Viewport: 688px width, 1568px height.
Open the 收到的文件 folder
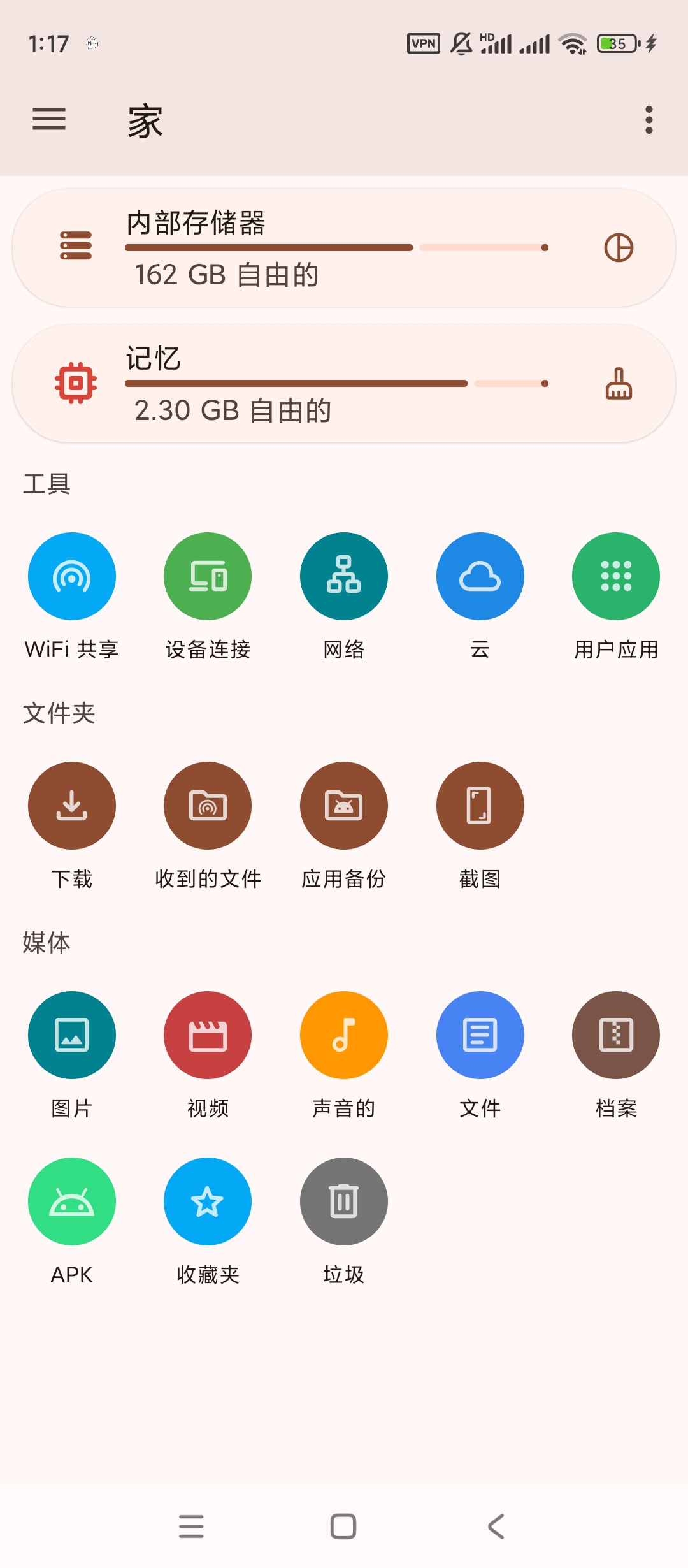pyautogui.click(x=208, y=806)
